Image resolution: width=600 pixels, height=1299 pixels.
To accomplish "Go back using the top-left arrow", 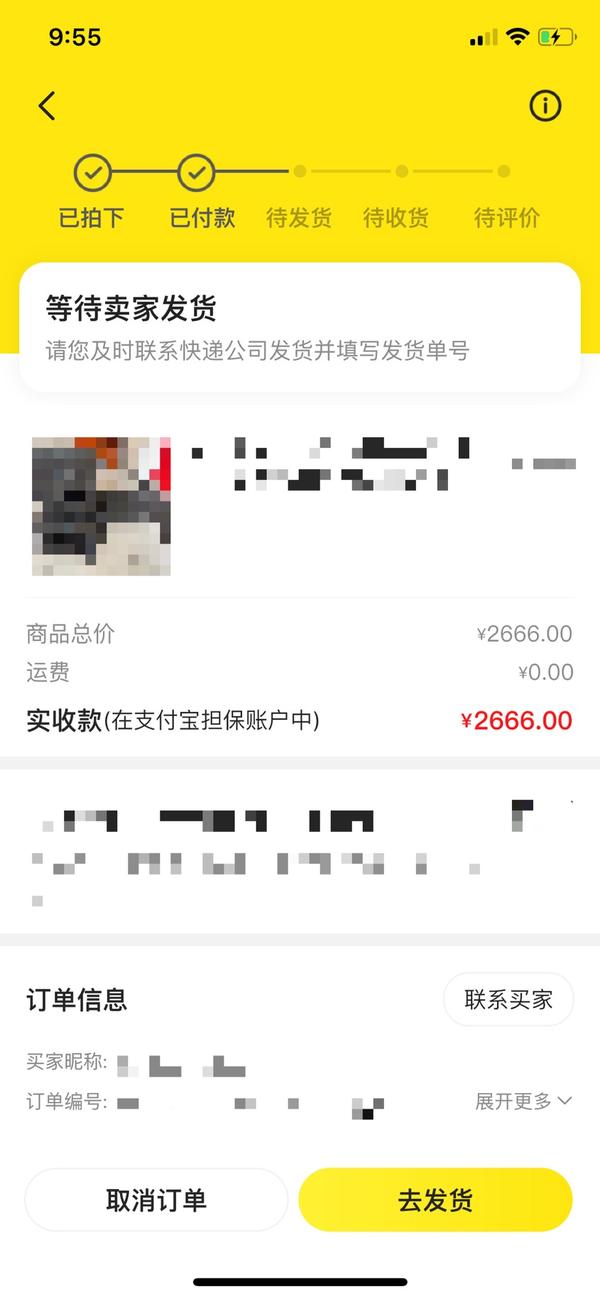I will click(46, 106).
